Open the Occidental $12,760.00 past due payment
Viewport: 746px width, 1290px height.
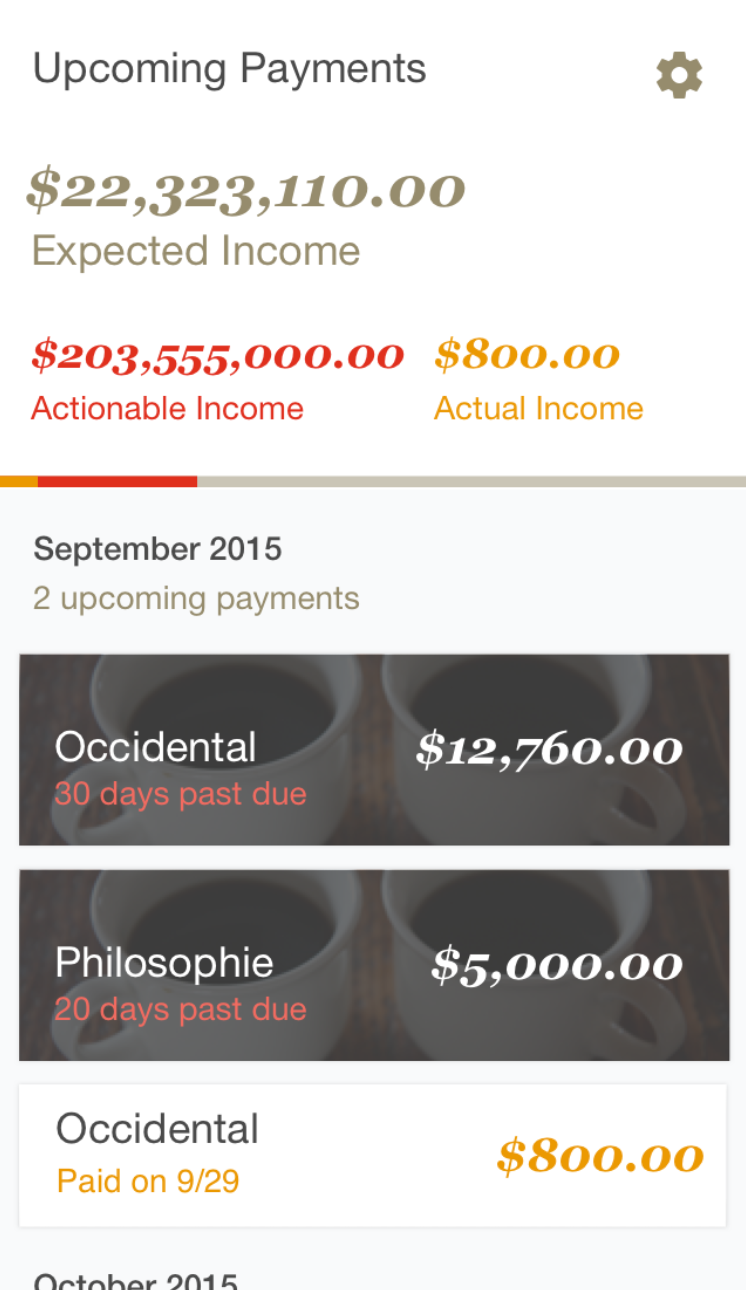373,750
